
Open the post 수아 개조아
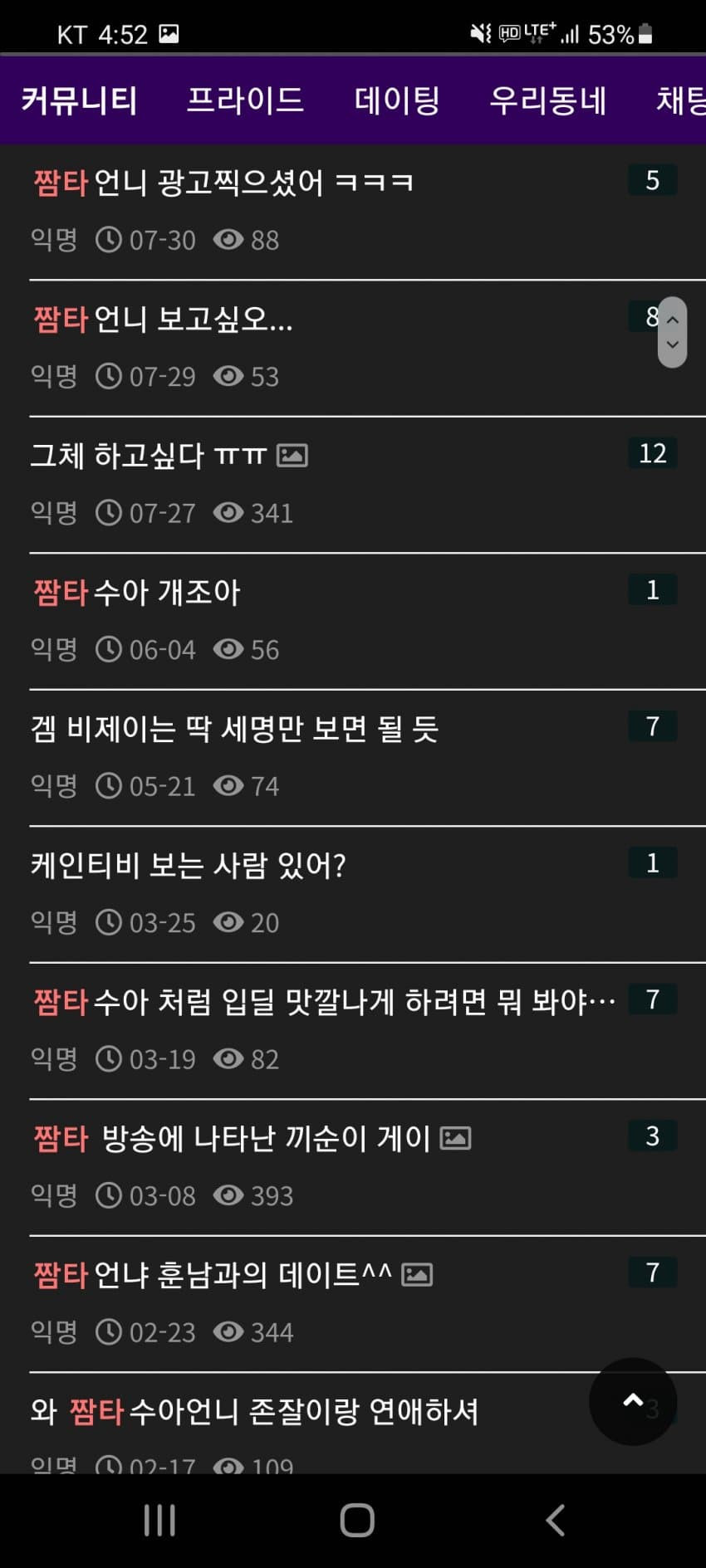pos(166,593)
